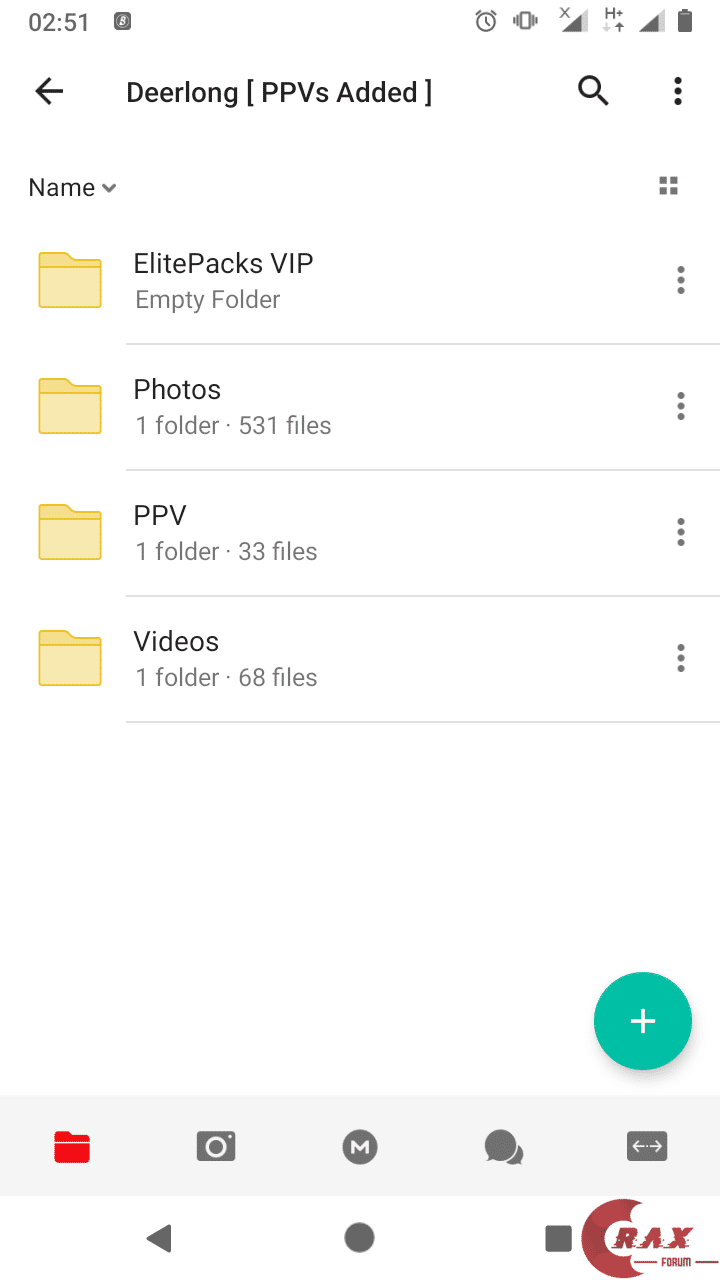The width and height of the screenshot is (720, 1280).
Task: Go back using the top arrow
Action: pyautogui.click(x=49, y=92)
